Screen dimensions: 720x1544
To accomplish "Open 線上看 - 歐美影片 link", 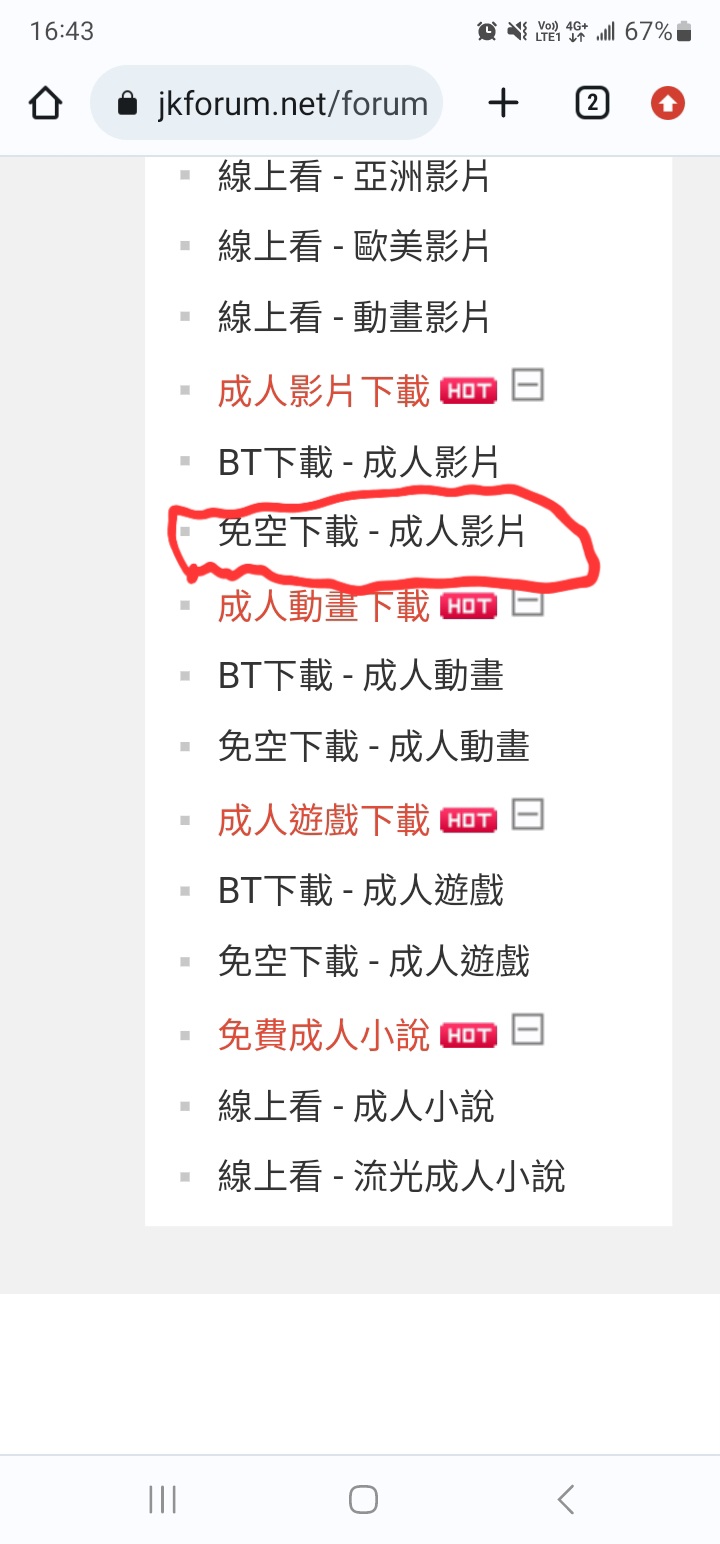I will pyautogui.click(x=354, y=245).
